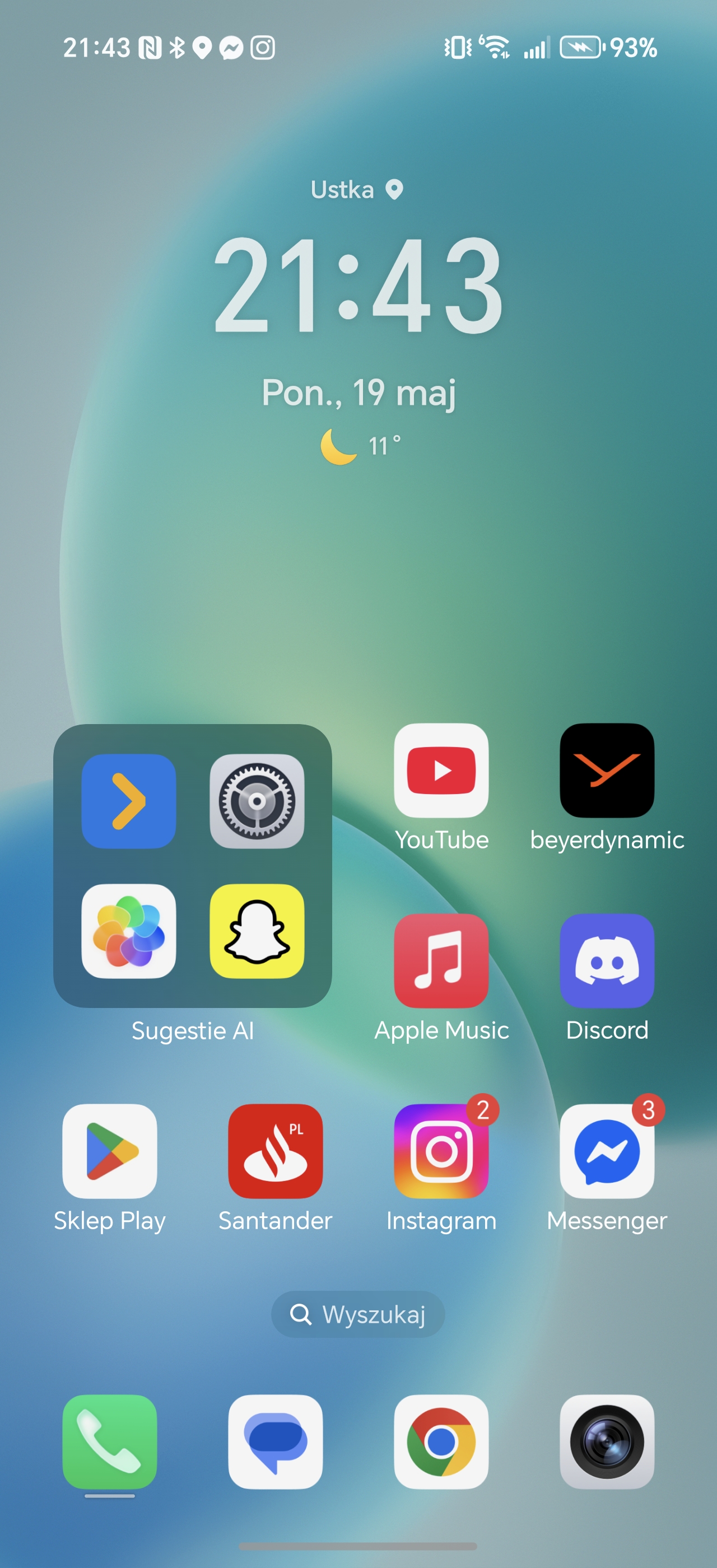Tap the Wyszukaj search pill
This screenshot has width=717, height=1568.
[358, 1314]
